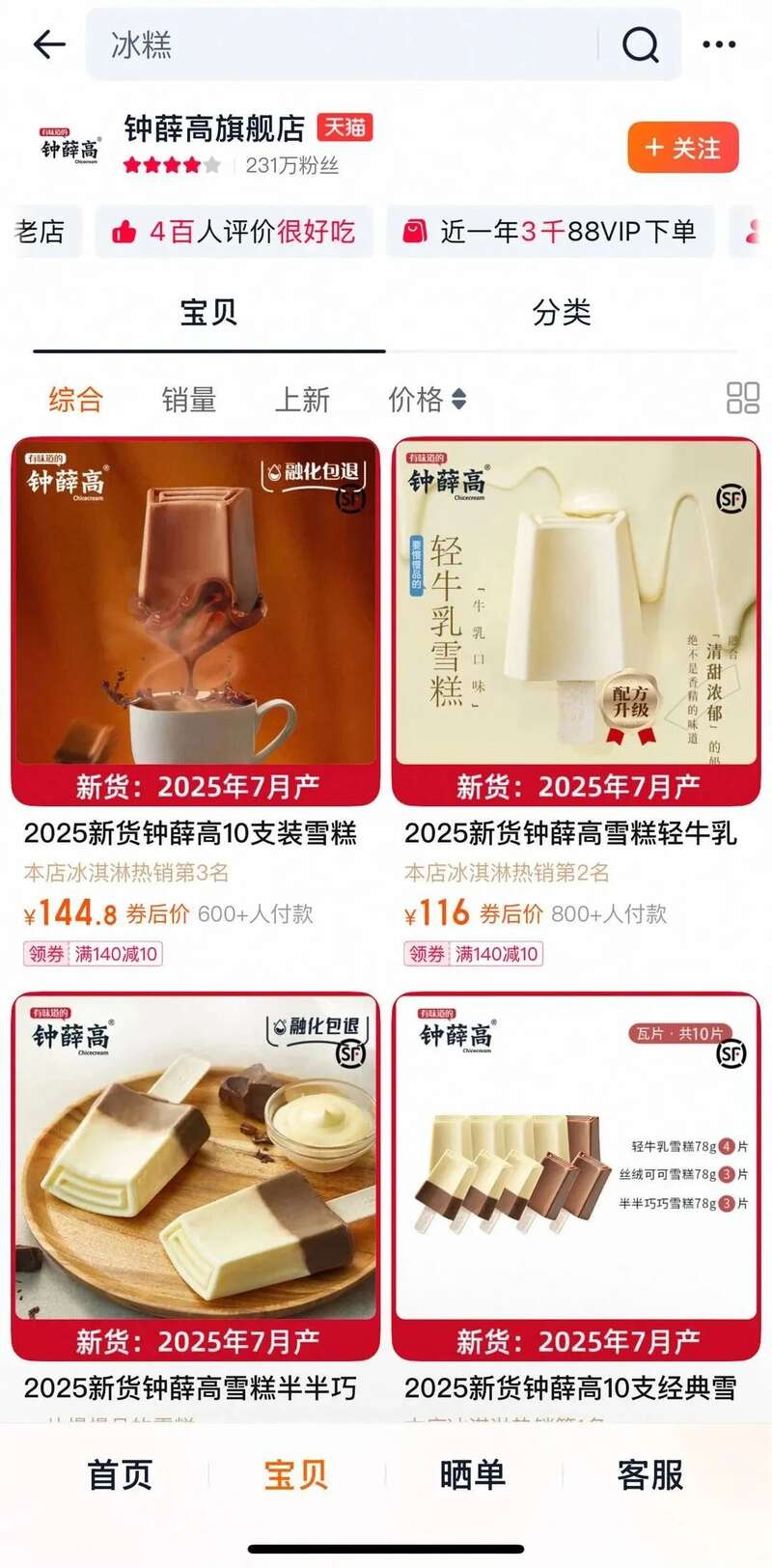
Task: Sort products by 上新
Action: [x=302, y=399]
